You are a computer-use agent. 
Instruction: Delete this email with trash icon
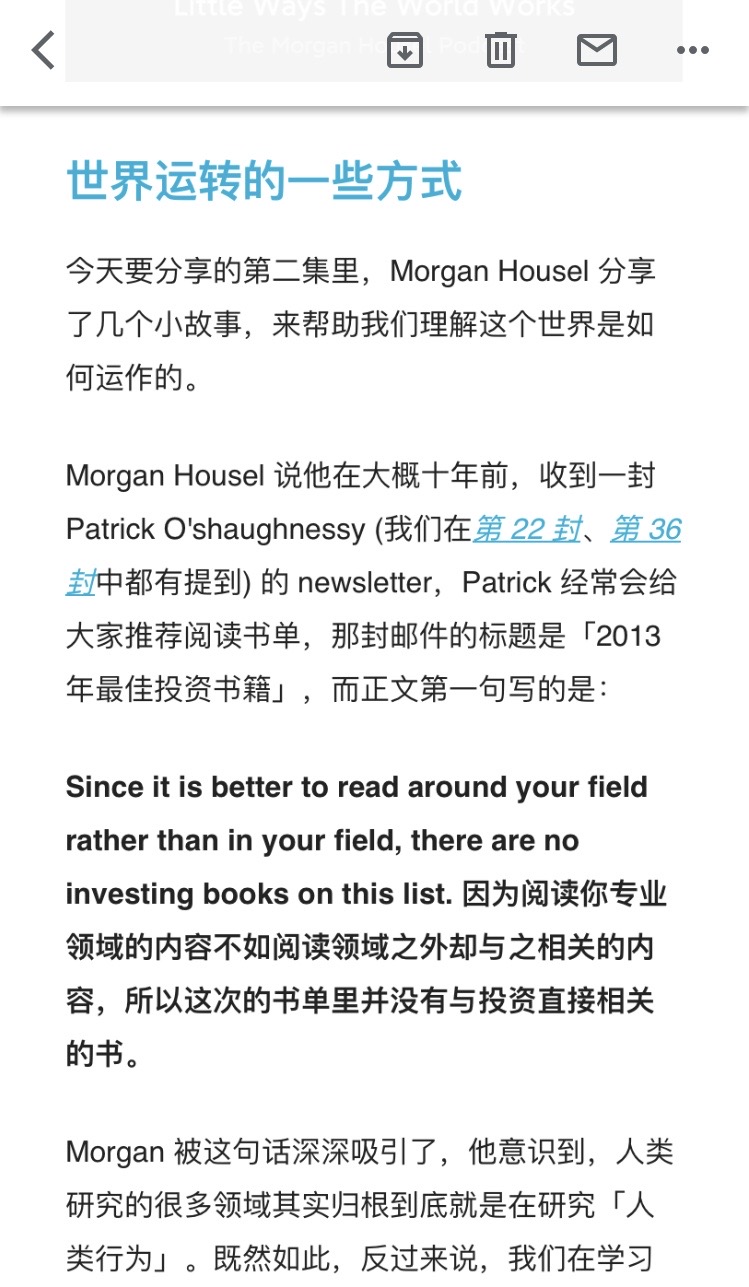(500, 49)
